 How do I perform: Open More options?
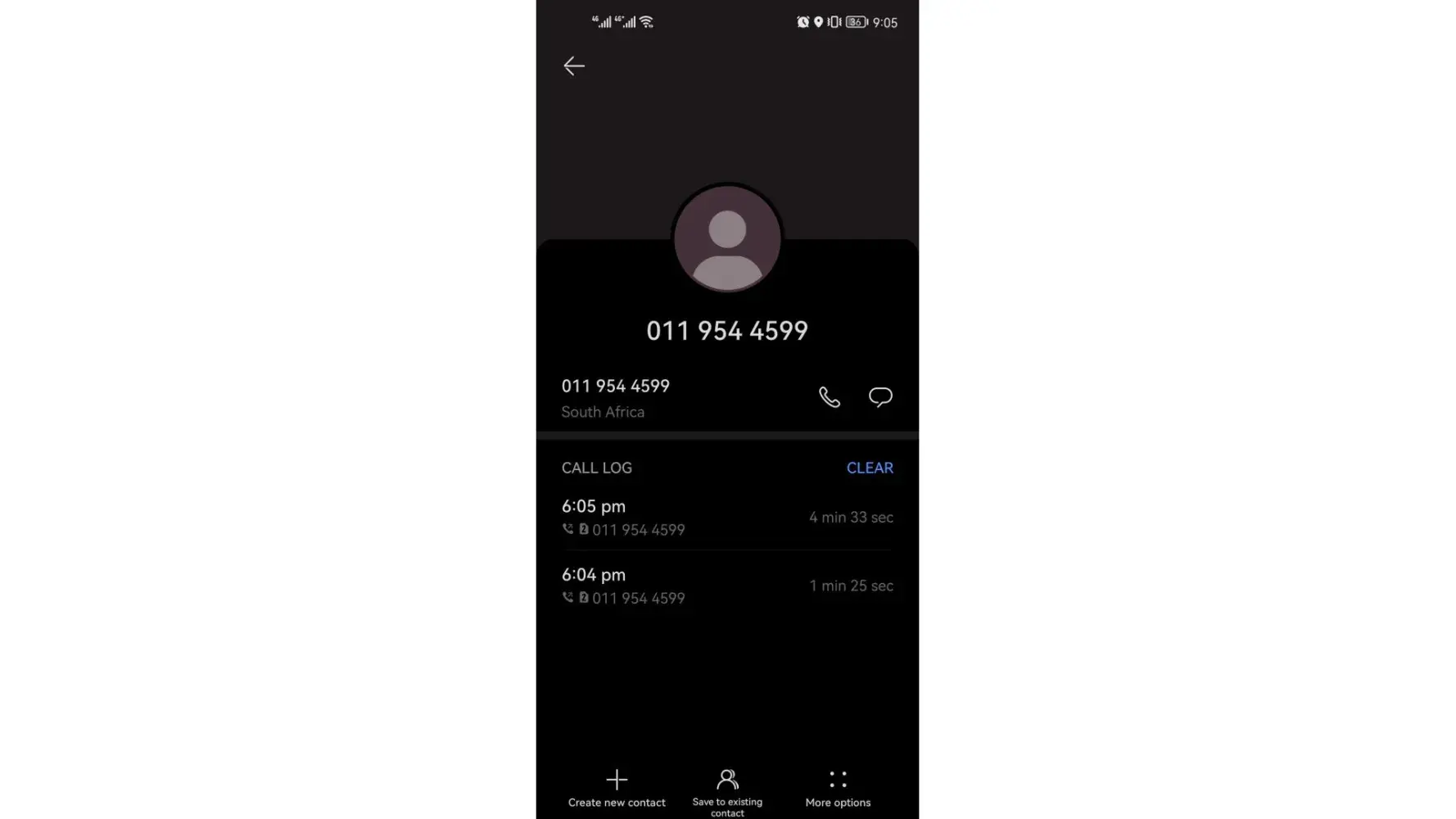coord(838,787)
